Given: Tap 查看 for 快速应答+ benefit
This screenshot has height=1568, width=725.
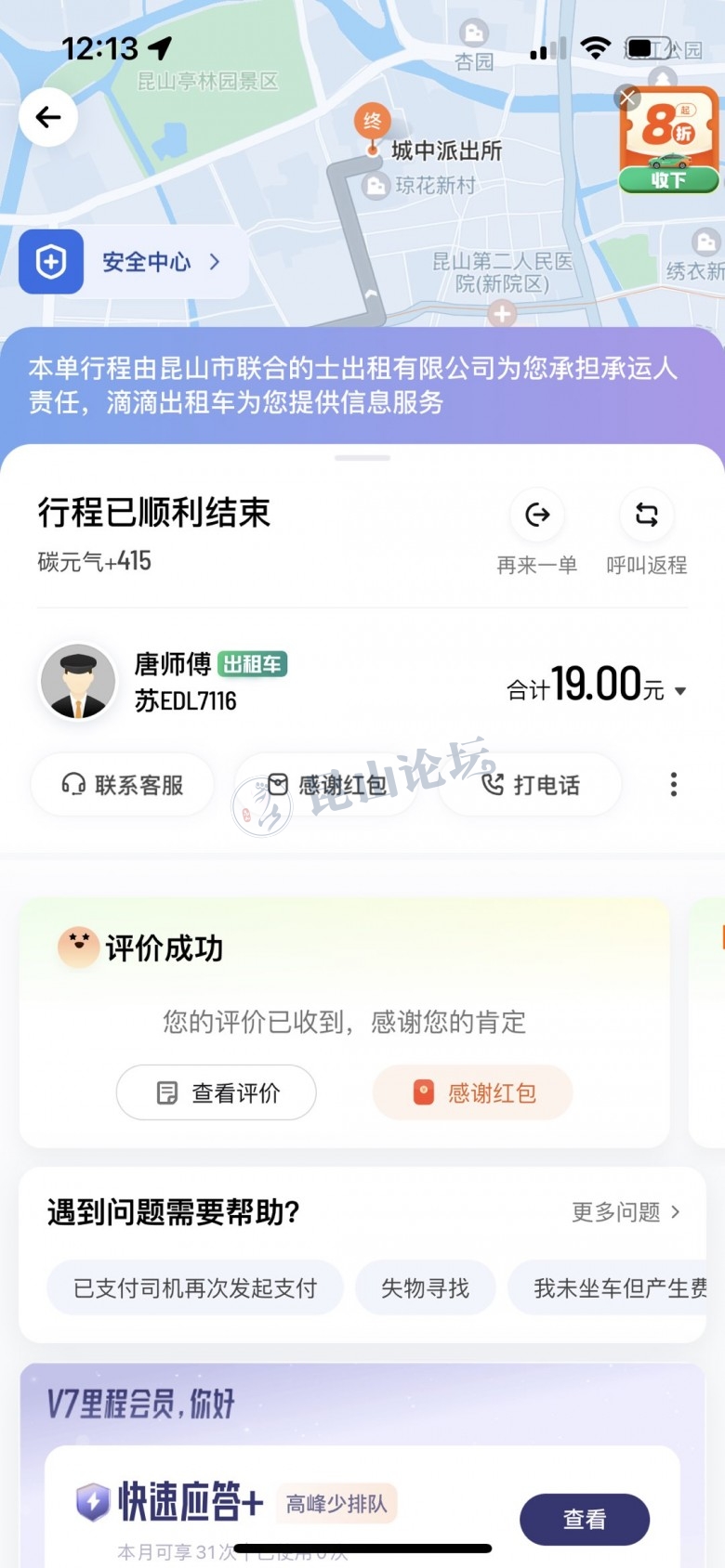Looking at the screenshot, I should (585, 1519).
